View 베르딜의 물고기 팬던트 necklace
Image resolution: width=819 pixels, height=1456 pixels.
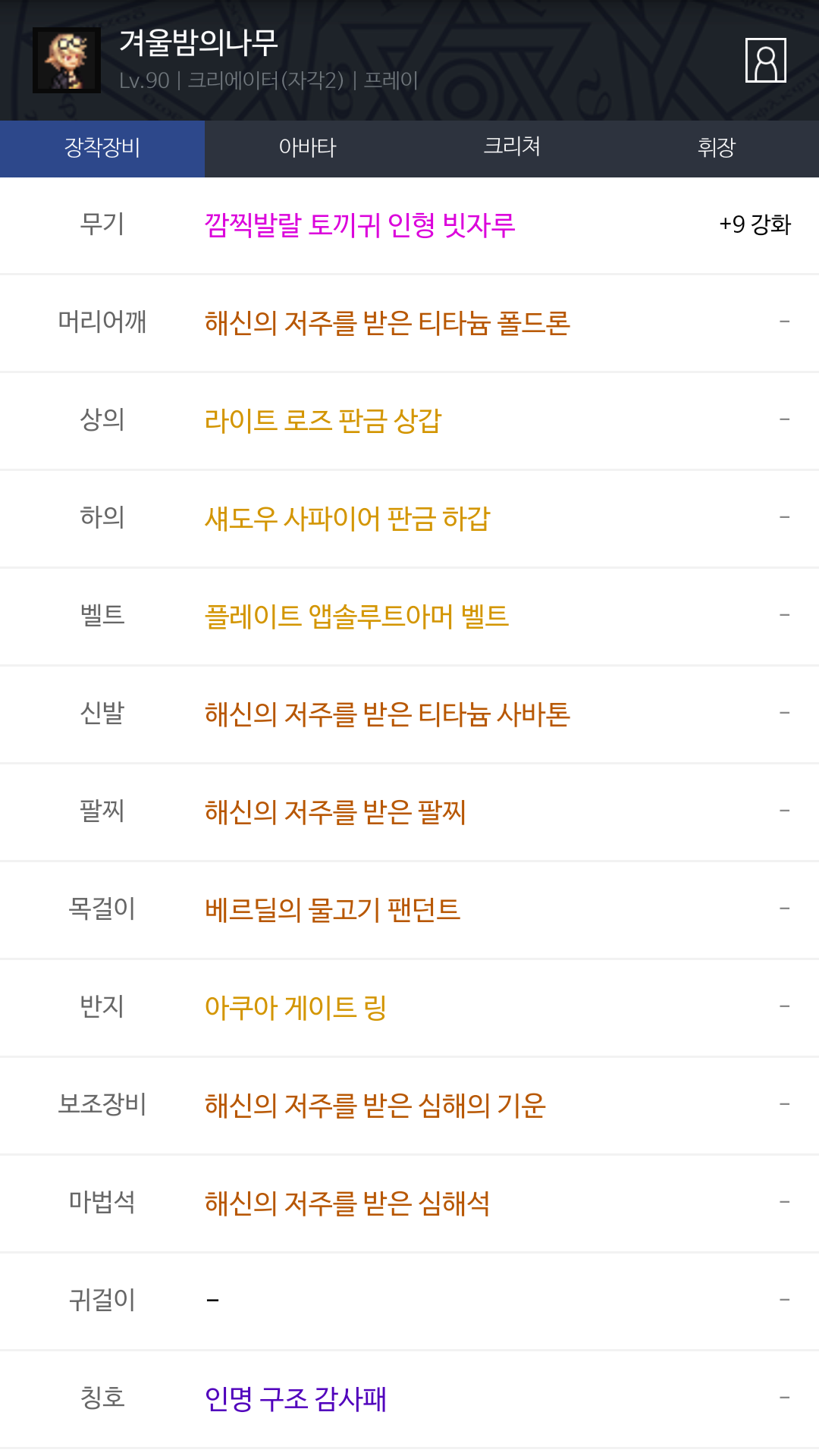point(332,910)
